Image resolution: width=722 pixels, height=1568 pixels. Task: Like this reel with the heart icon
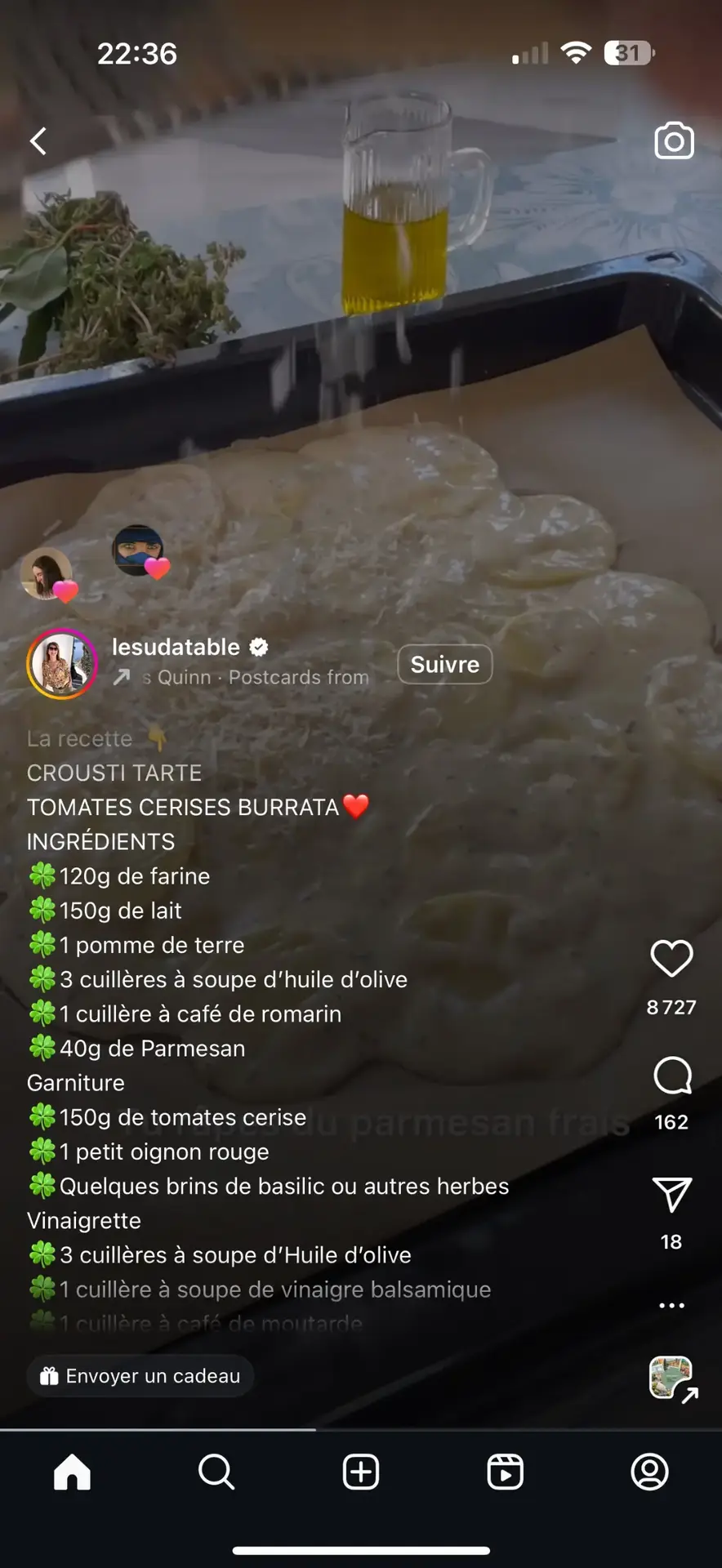671,958
